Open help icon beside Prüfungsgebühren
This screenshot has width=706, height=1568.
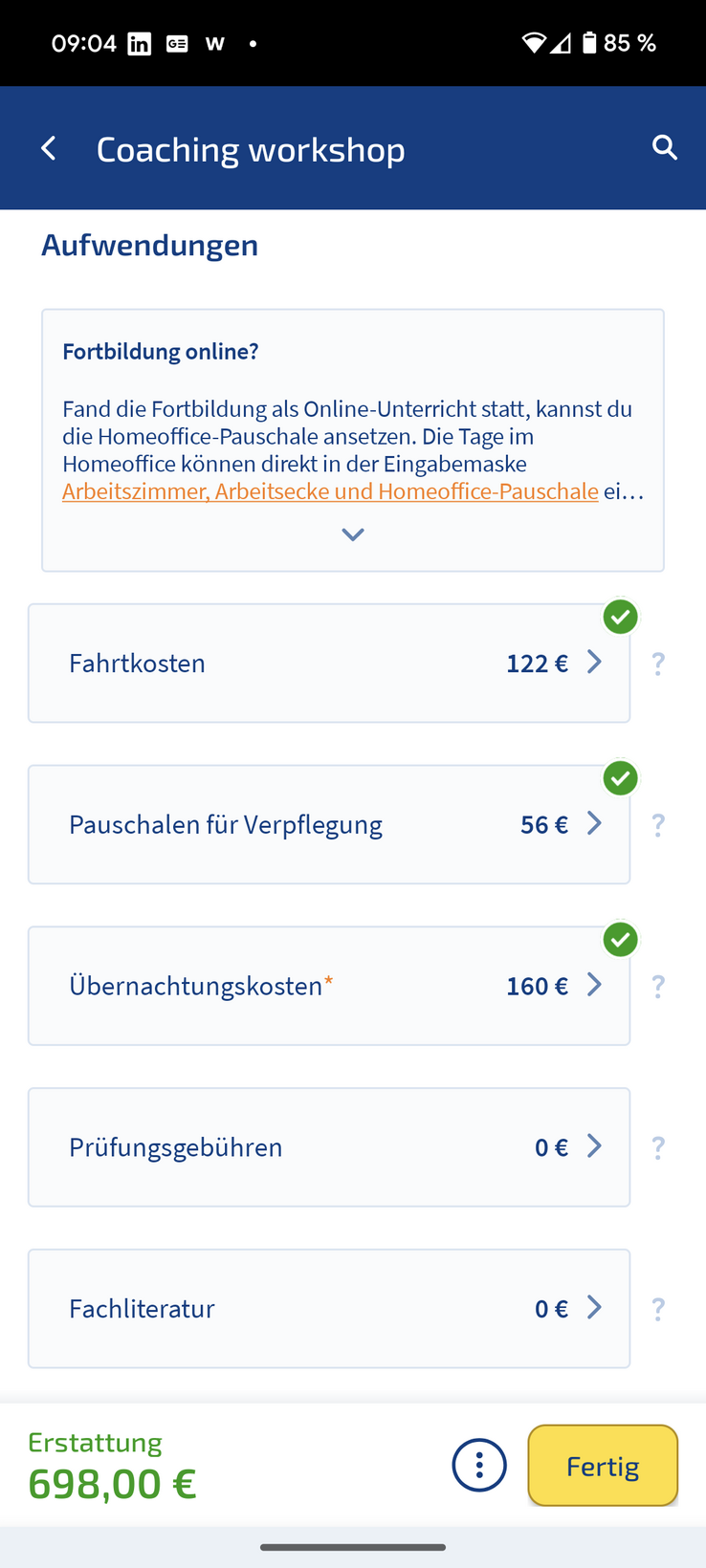tap(658, 1146)
